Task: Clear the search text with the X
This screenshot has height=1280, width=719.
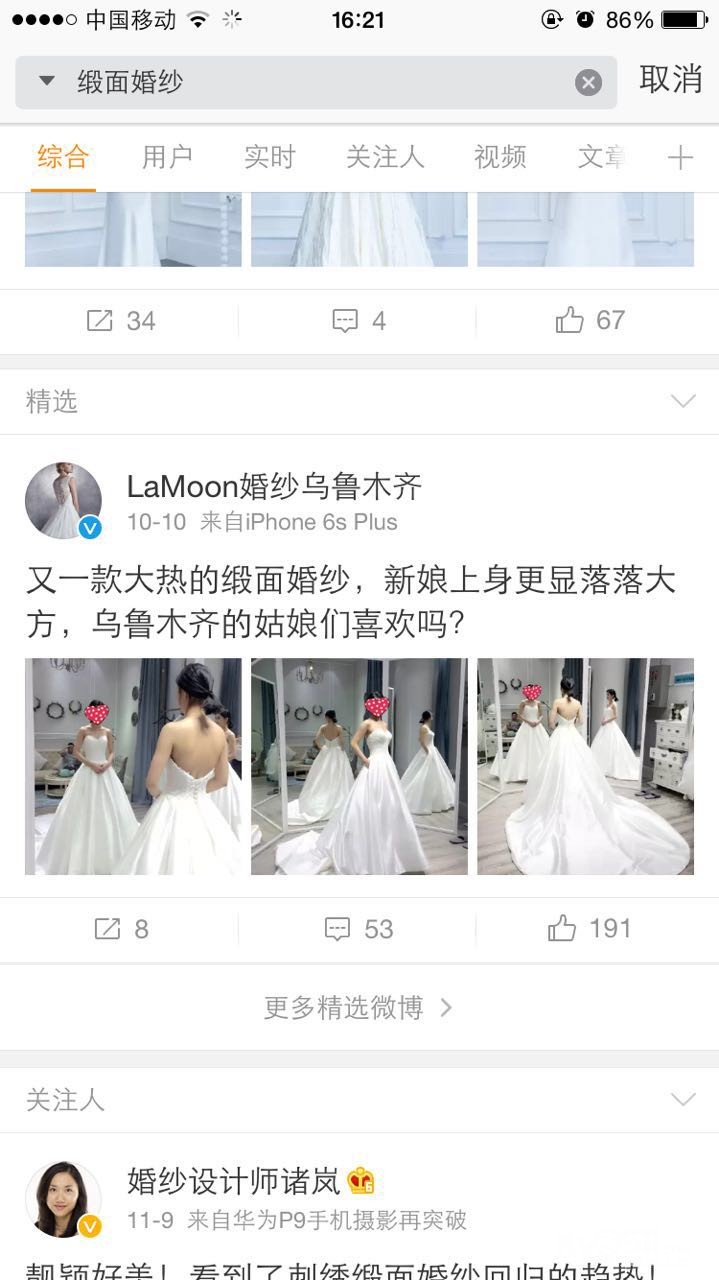Action: pyautogui.click(x=588, y=83)
